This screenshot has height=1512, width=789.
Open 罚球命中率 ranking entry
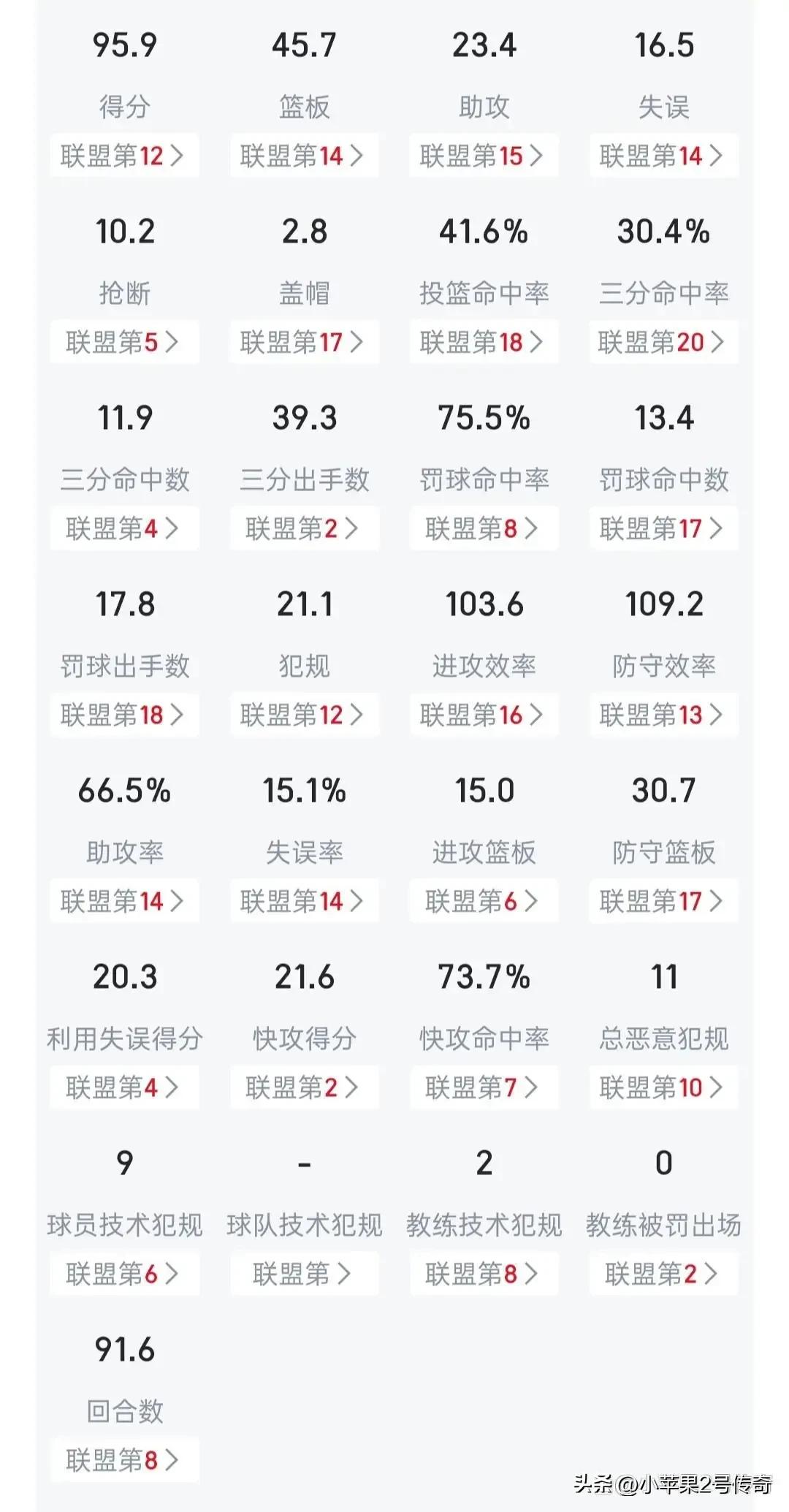tap(483, 528)
